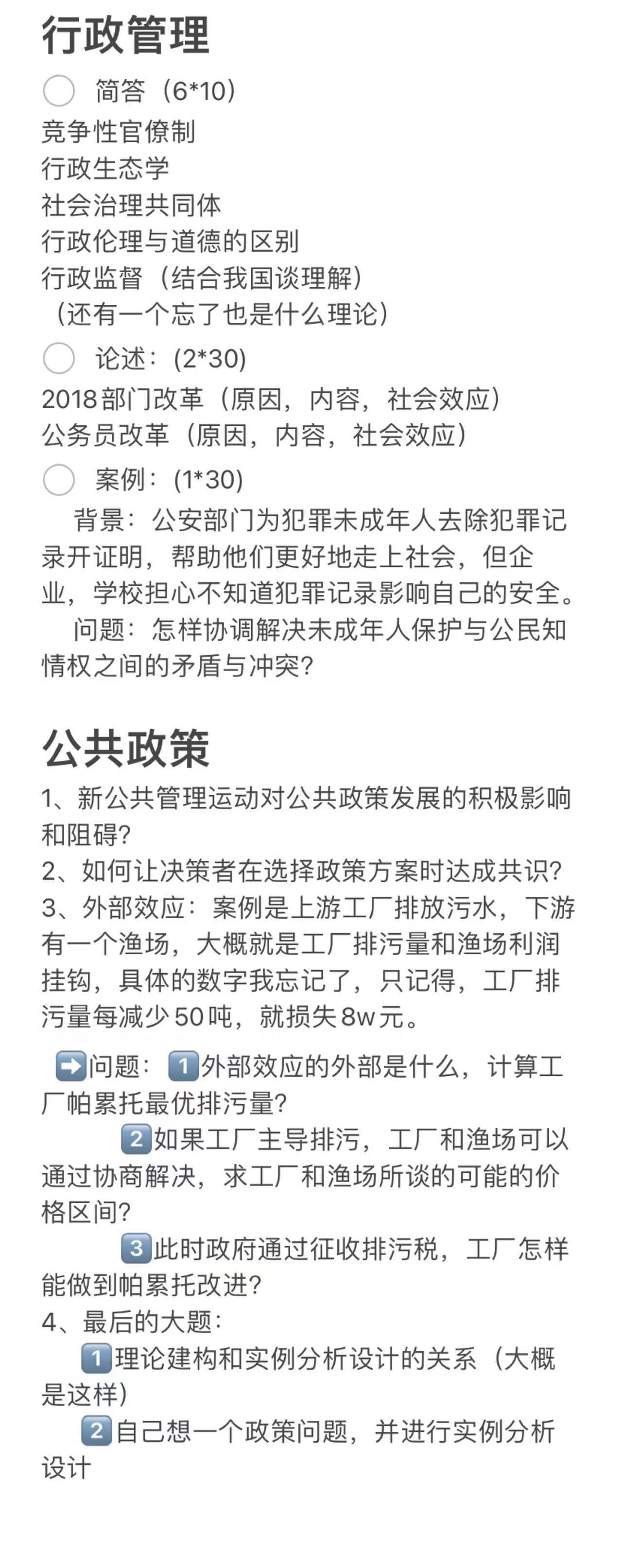This screenshot has height=1568, width=622.
Task: Tick the 案例 (1*30) checklist circle
Action: (59, 480)
